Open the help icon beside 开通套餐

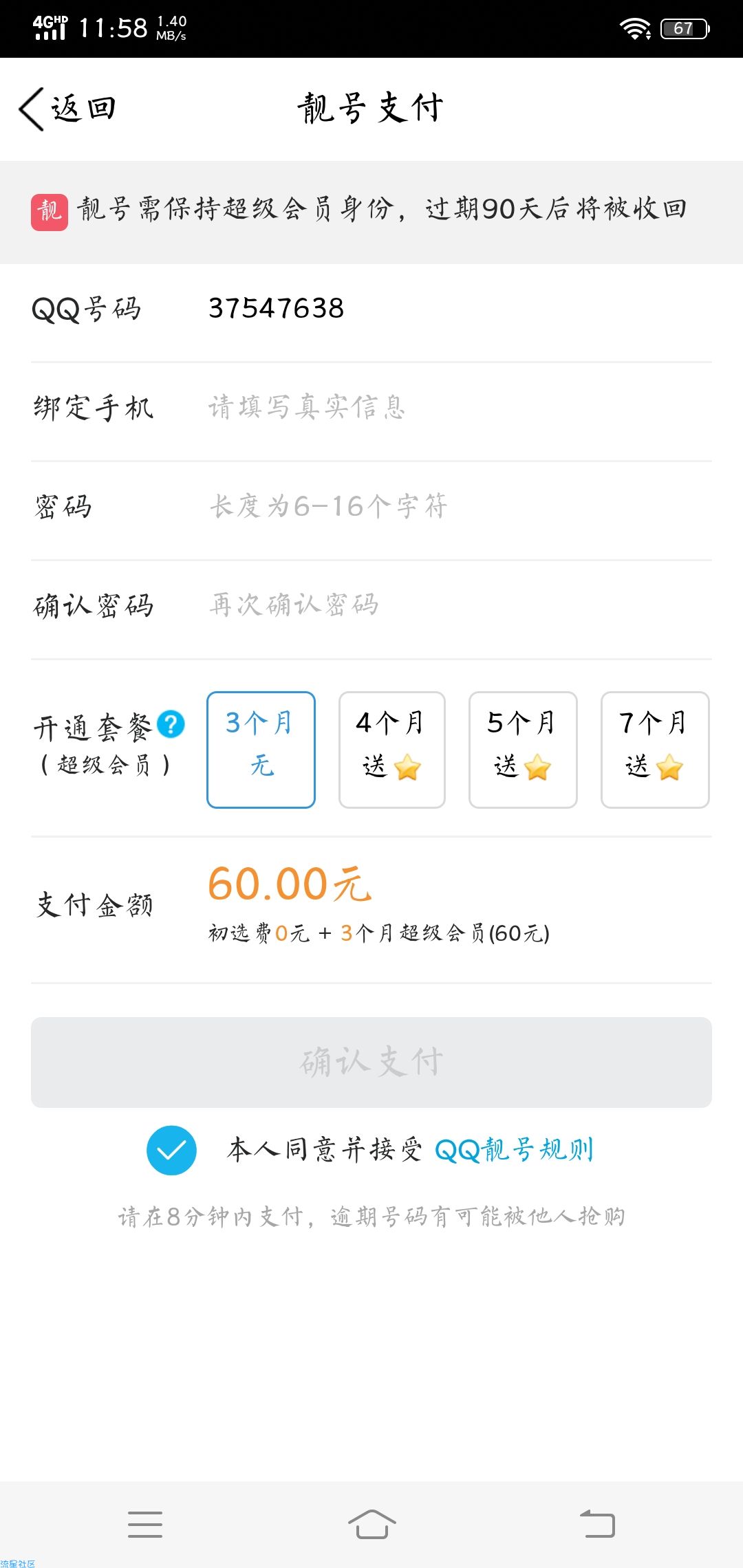[171, 724]
